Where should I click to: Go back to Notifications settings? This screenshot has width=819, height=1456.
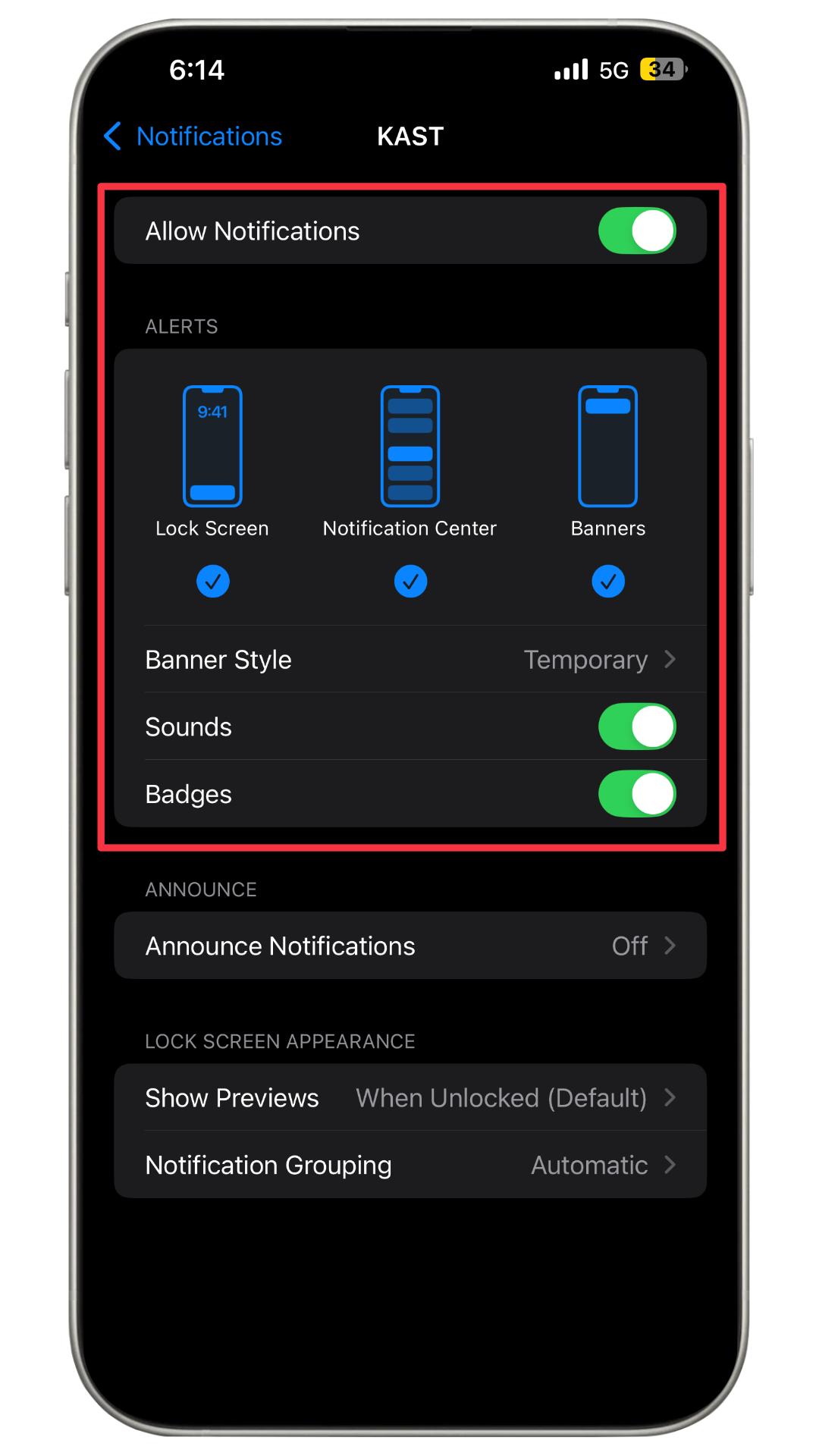pos(193,136)
